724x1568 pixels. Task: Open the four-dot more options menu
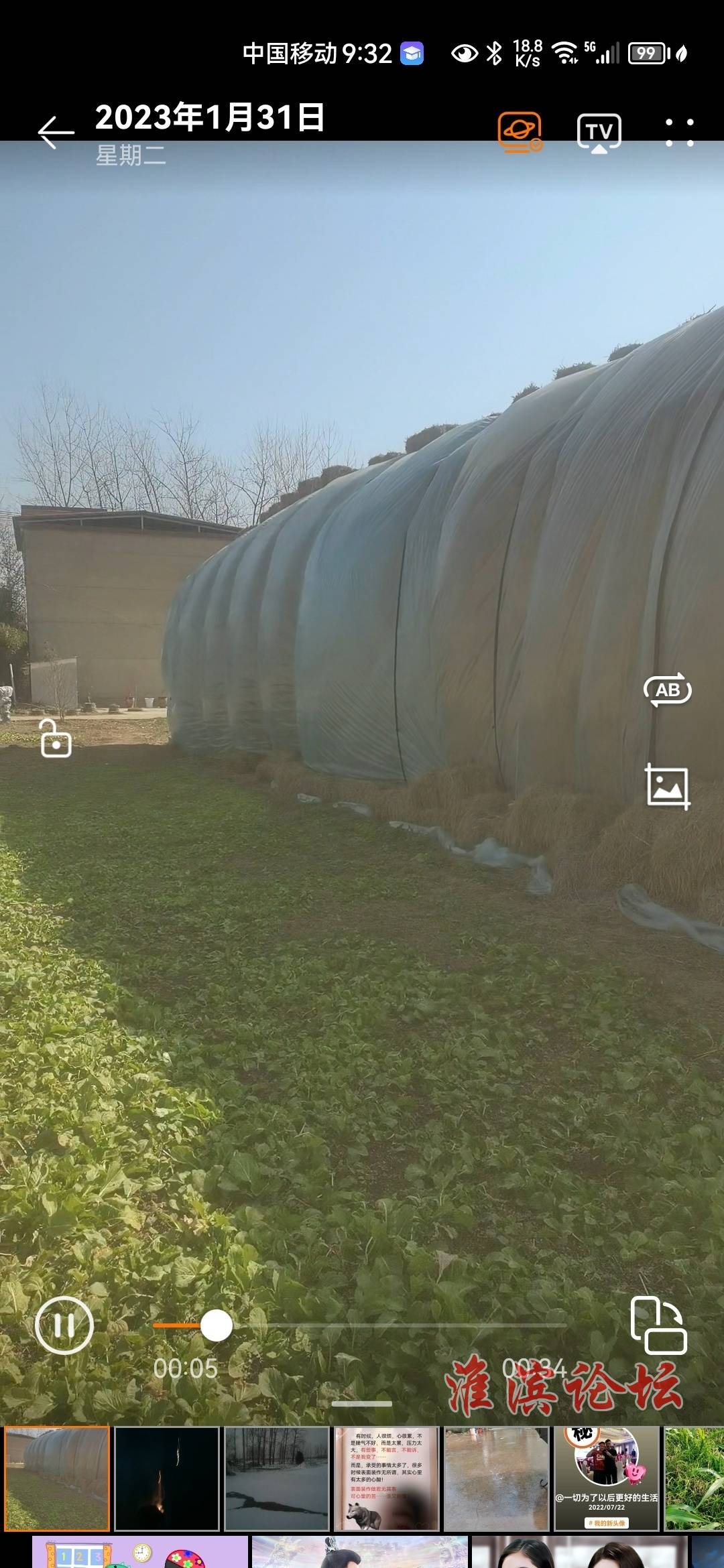click(x=679, y=132)
